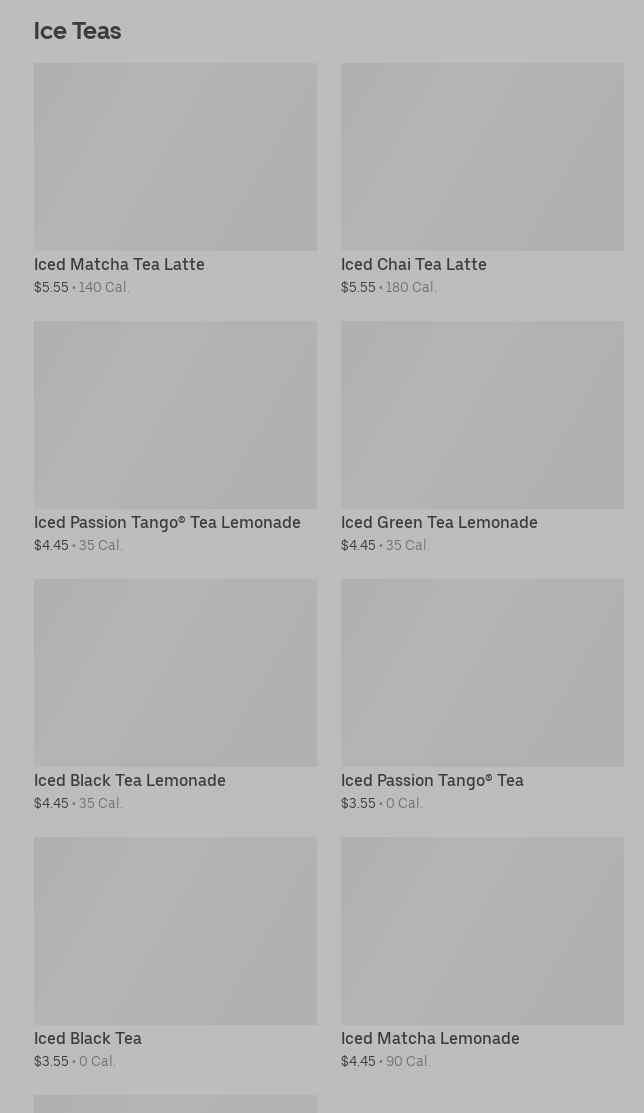Select the Iced Black Tea card
644x1113 pixels.
tap(175, 931)
